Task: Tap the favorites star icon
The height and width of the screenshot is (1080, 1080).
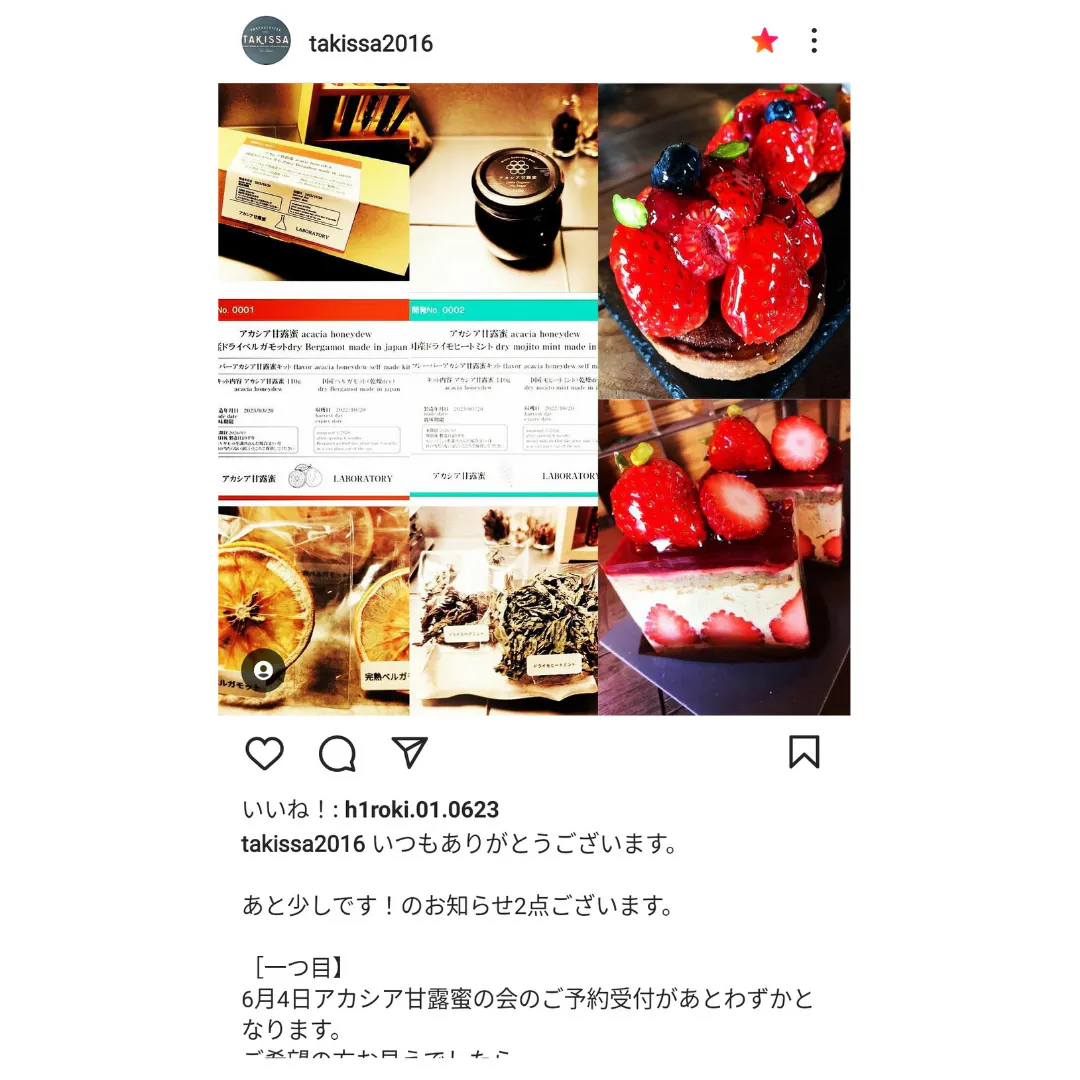Action: point(764,41)
